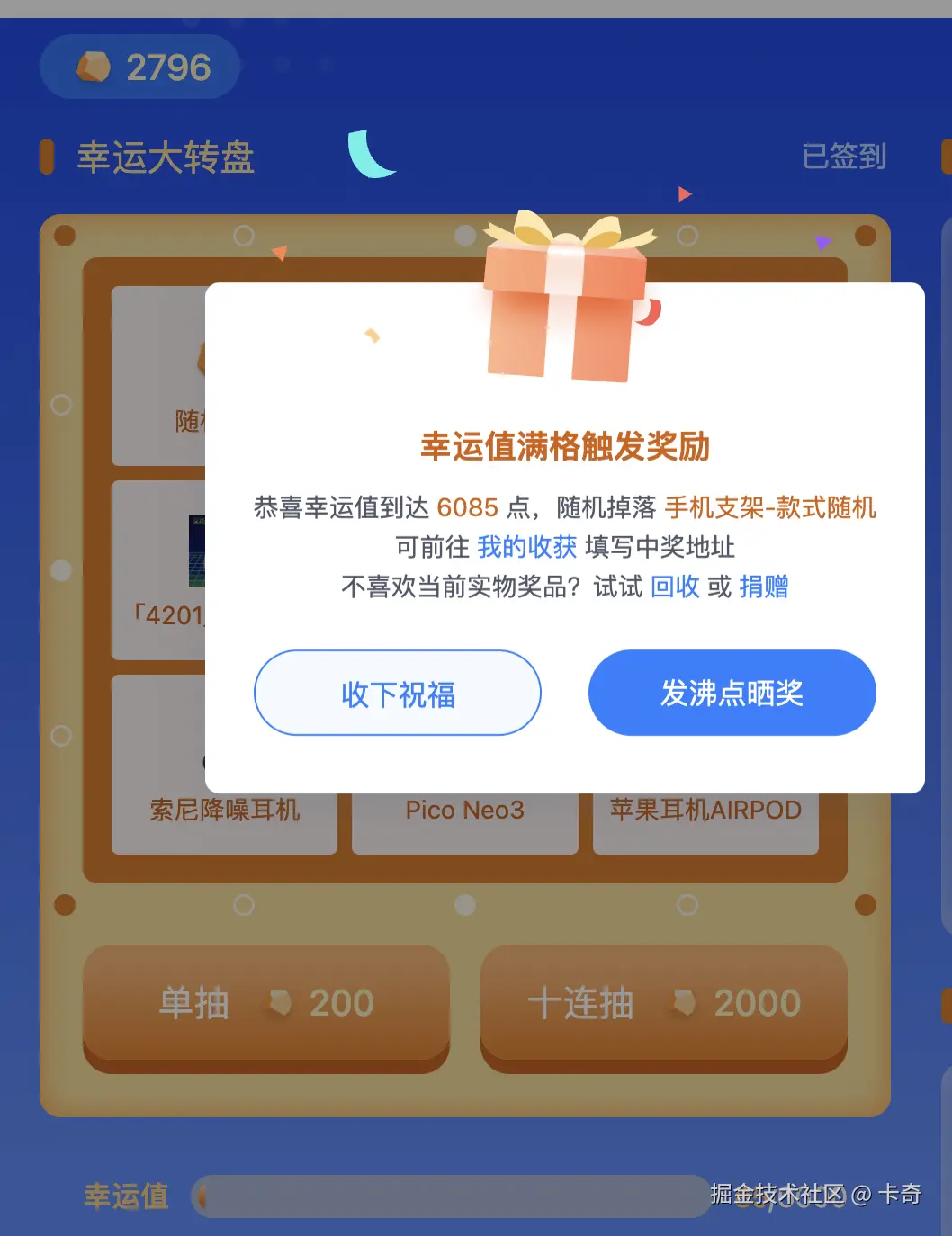952x1236 pixels.
Task: Click 回收 to recycle the physical prize
Action: coord(676,587)
